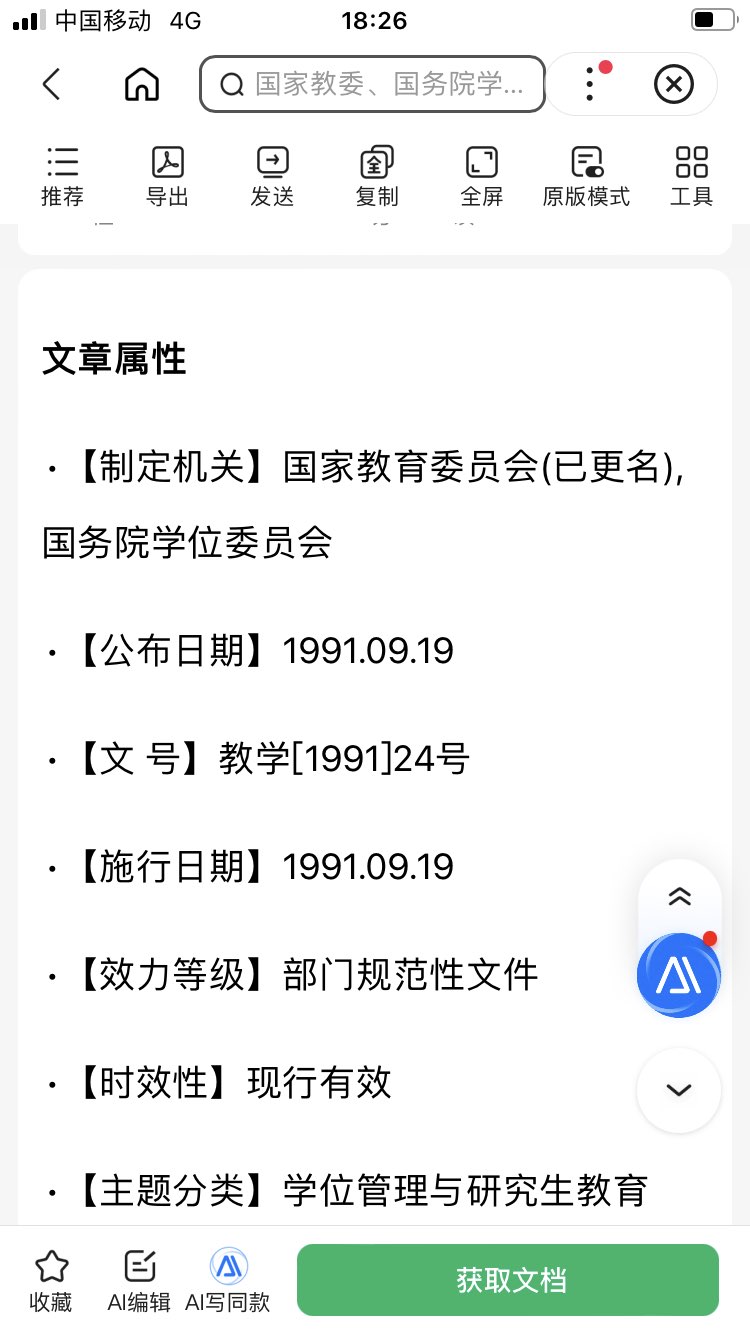Open the 工具 tools grid
750x1334 pixels.
point(691,175)
